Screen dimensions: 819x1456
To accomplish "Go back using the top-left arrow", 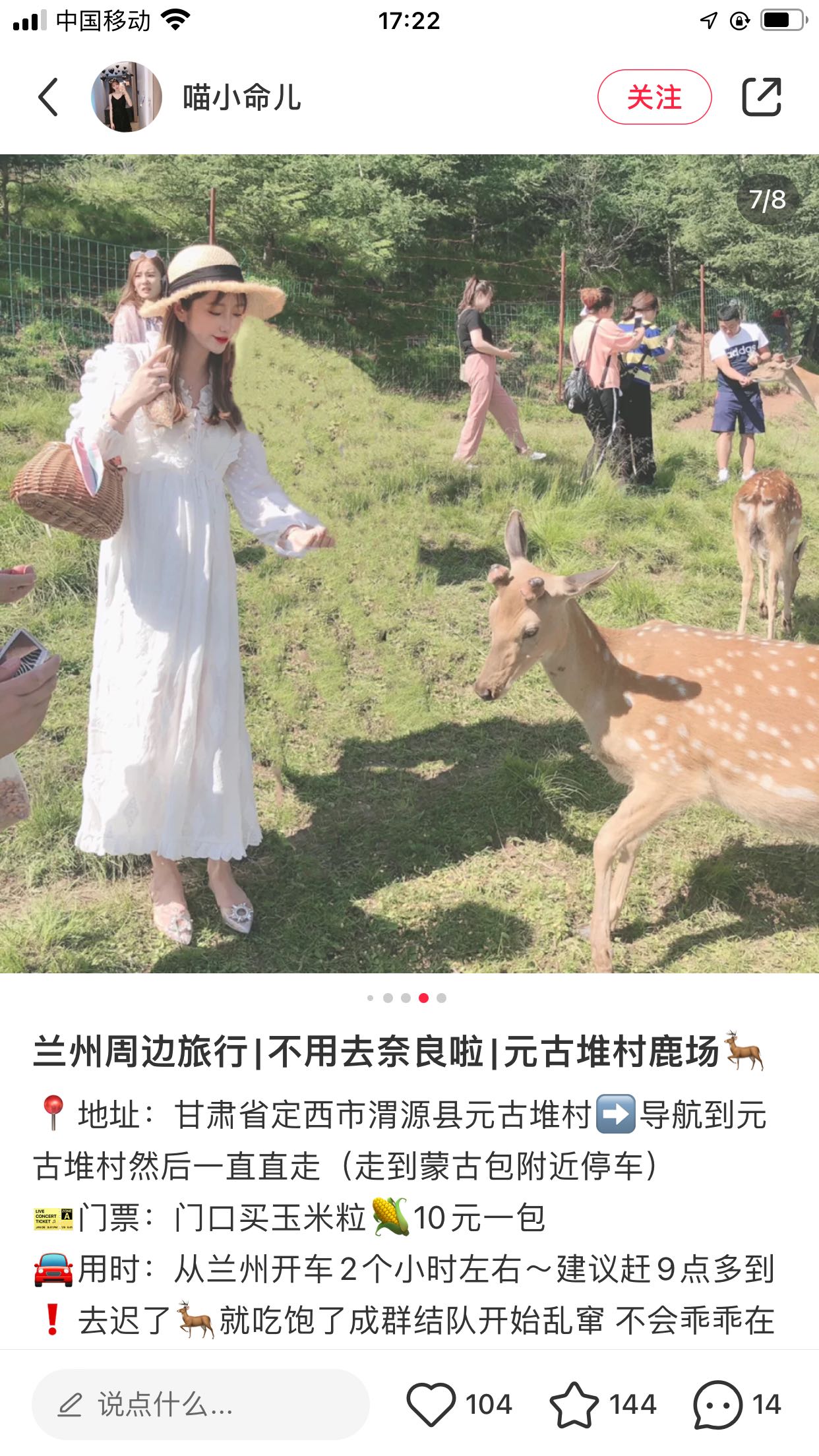I will click(47, 98).
